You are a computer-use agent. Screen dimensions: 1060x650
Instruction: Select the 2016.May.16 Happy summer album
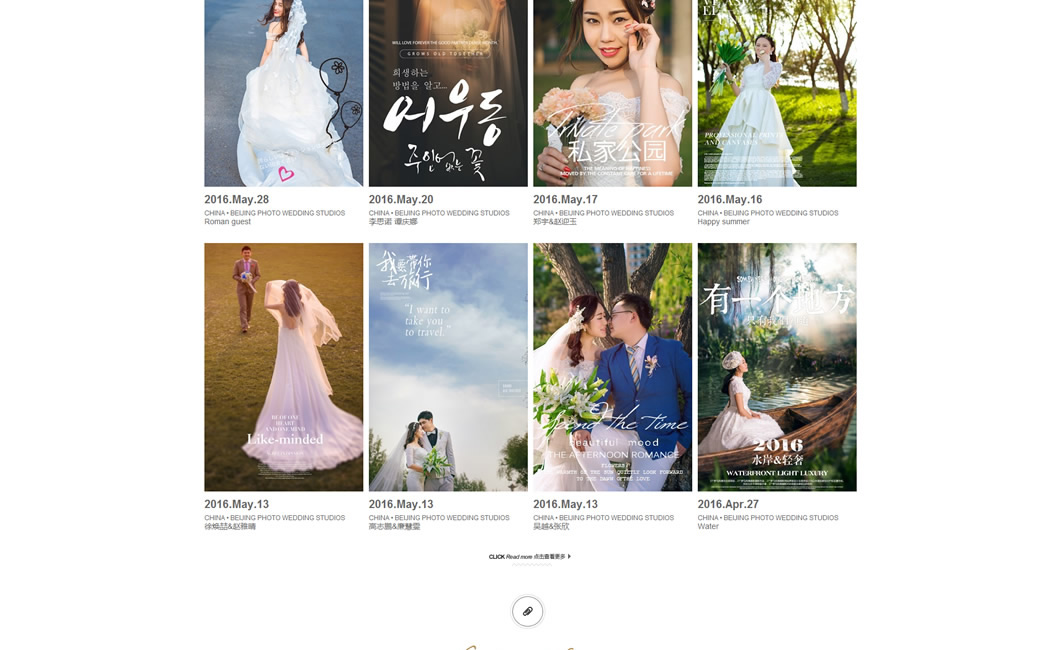pos(777,93)
